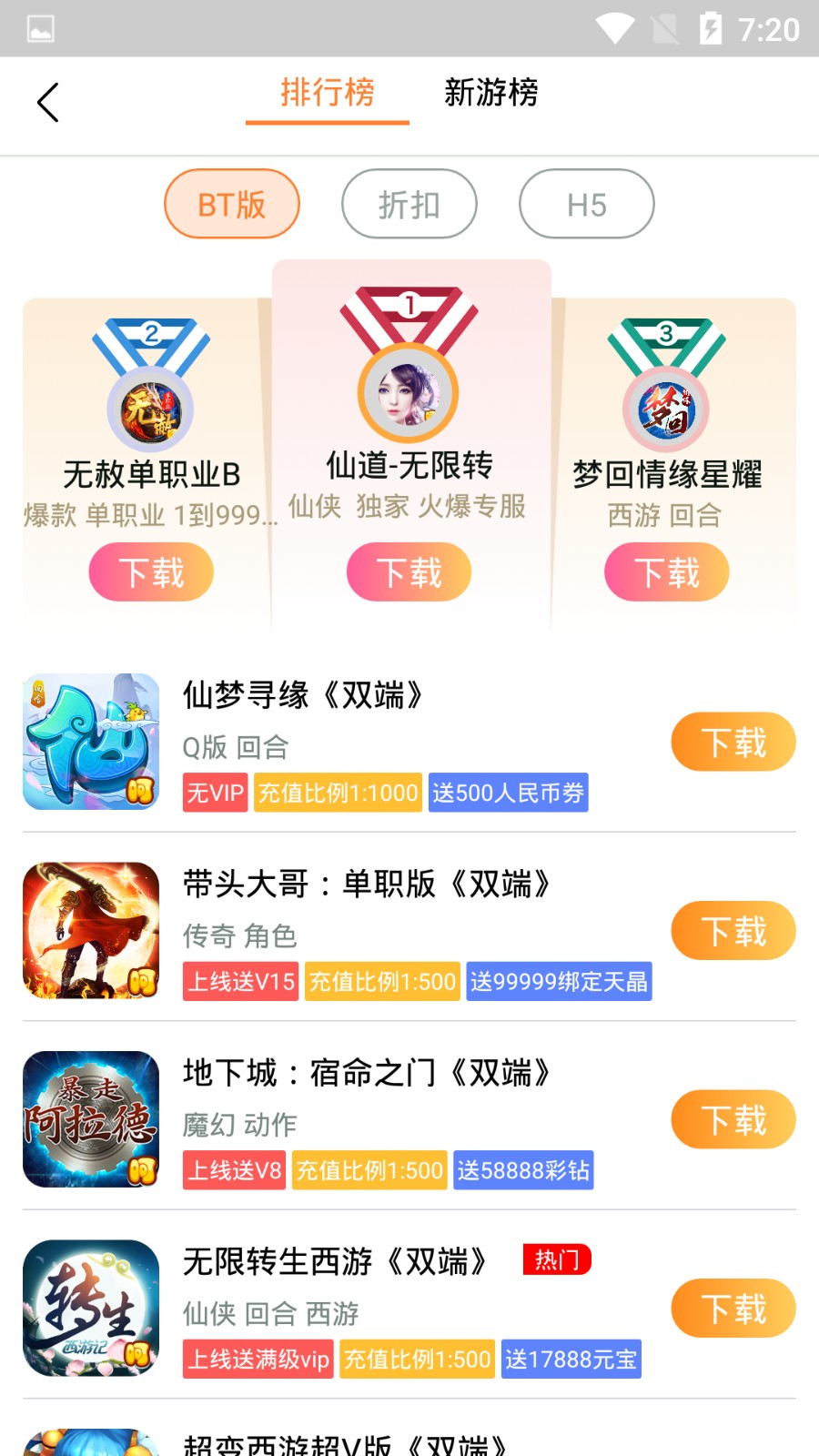Tap the 下载 button for 带头大哥：单职版
819x1456 pixels.
pyautogui.click(x=733, y=930)
